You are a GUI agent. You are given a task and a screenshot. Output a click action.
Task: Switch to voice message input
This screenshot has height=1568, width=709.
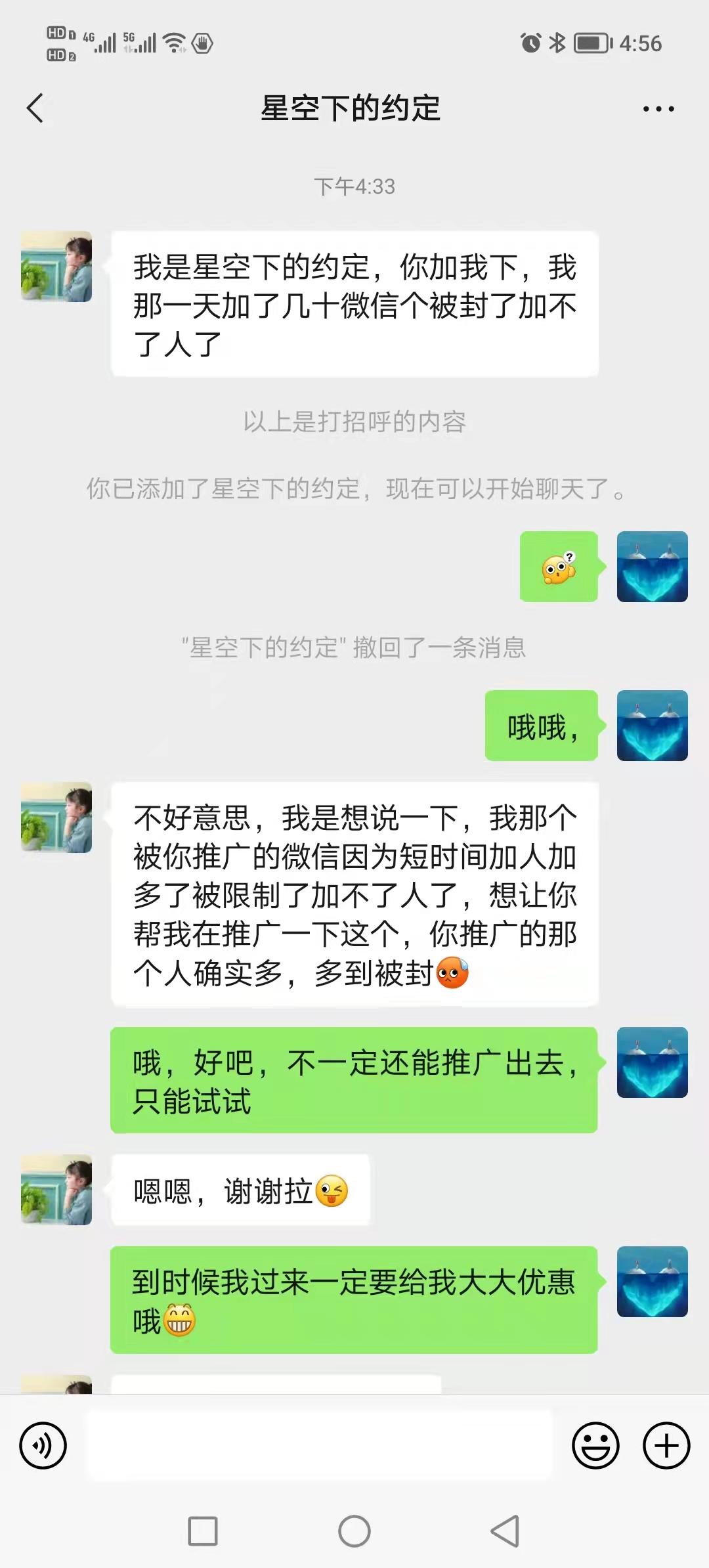(x=43, y=1445)
